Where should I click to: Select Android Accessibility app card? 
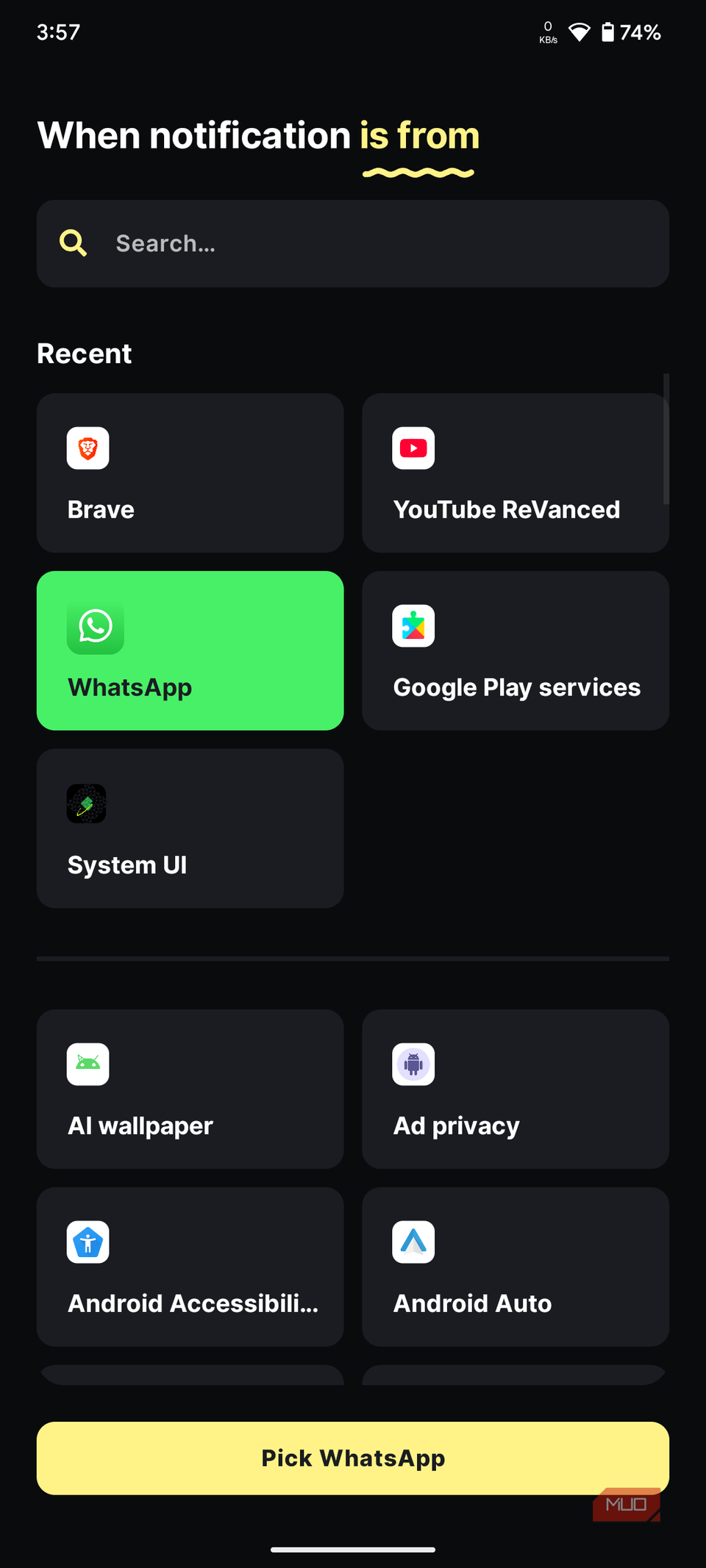point(190,1267)
